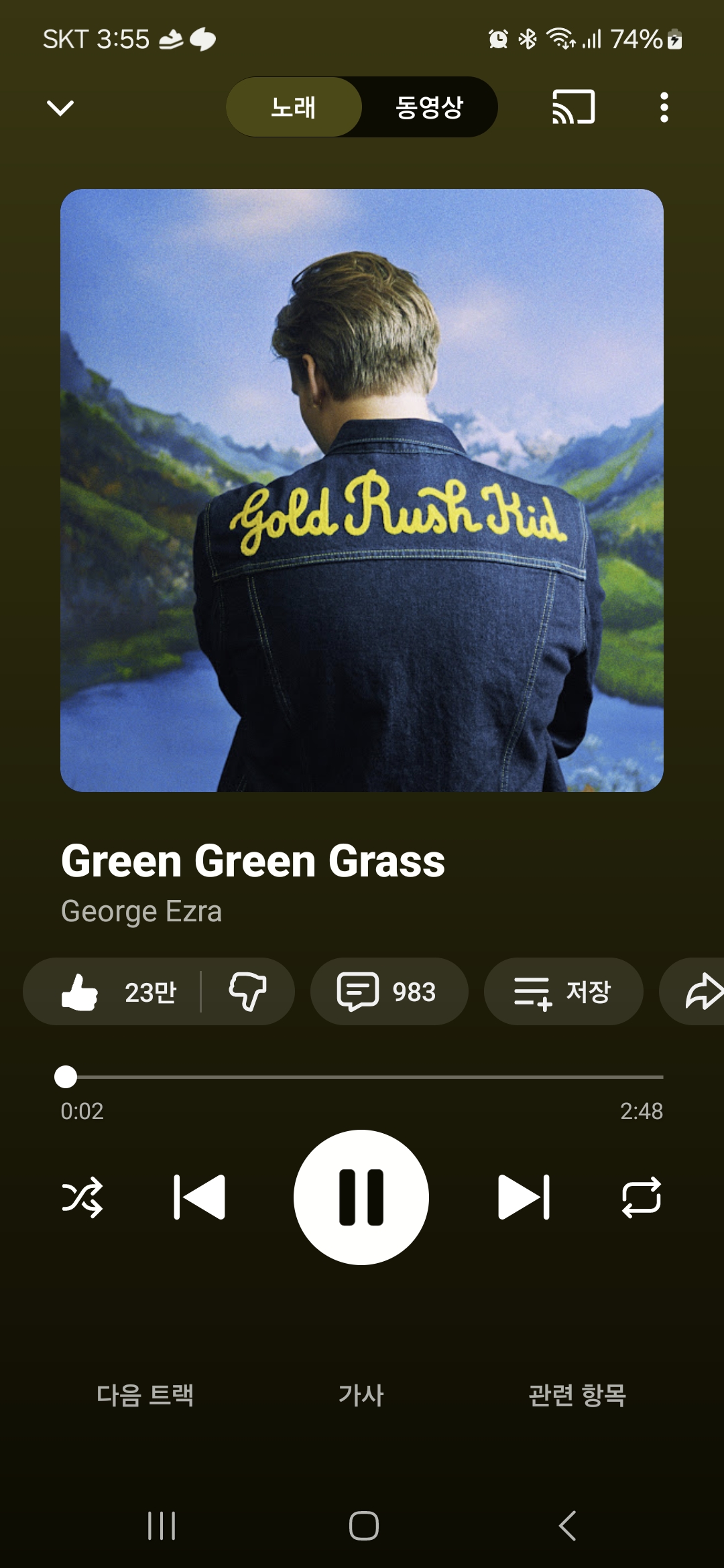Toggle shuffle playback
Image resolution: width=724 pixels, height=1568 pixels.
point(82,1197)
